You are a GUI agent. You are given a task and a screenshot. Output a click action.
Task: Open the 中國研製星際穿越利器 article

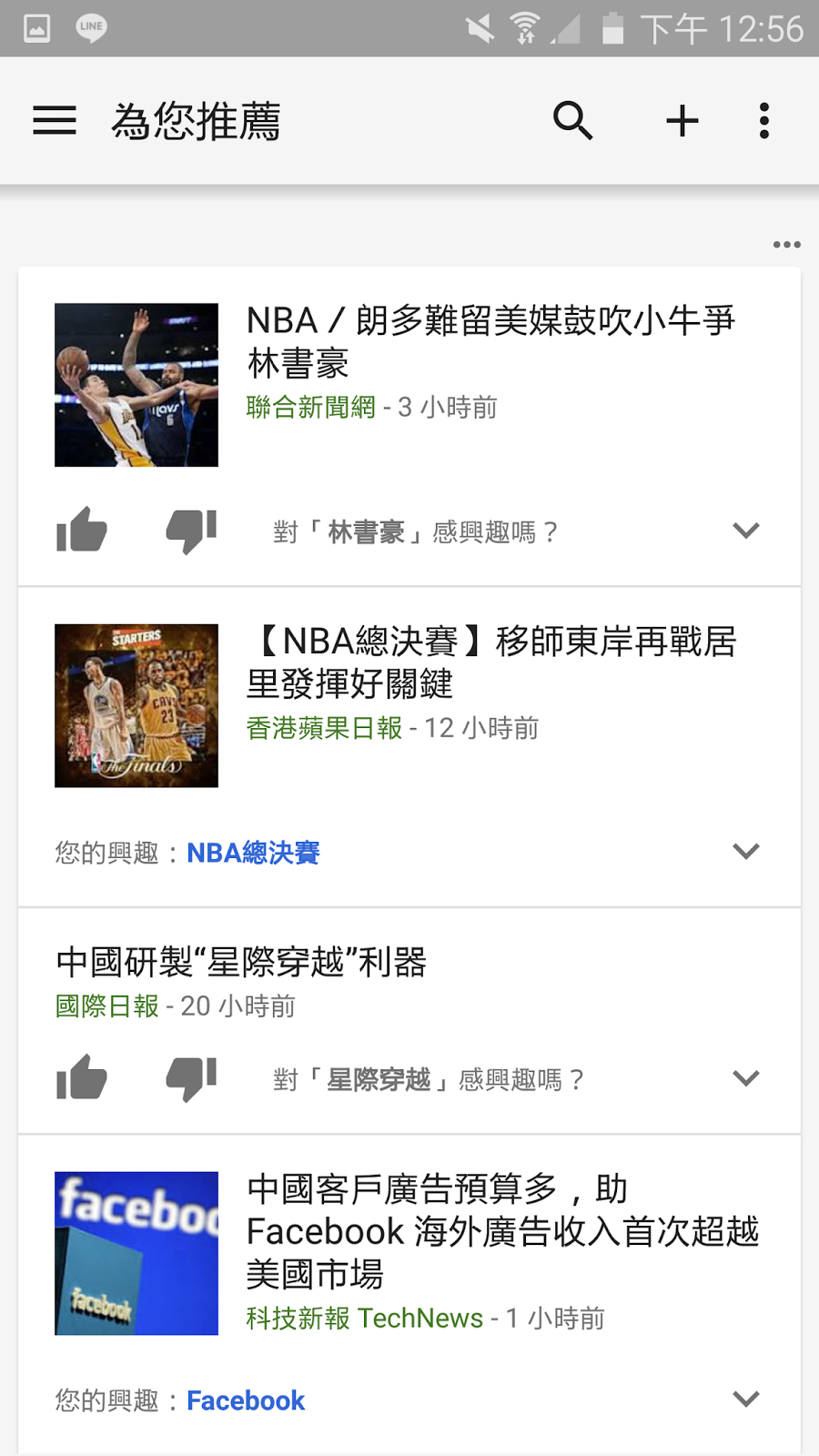(241, 962)
